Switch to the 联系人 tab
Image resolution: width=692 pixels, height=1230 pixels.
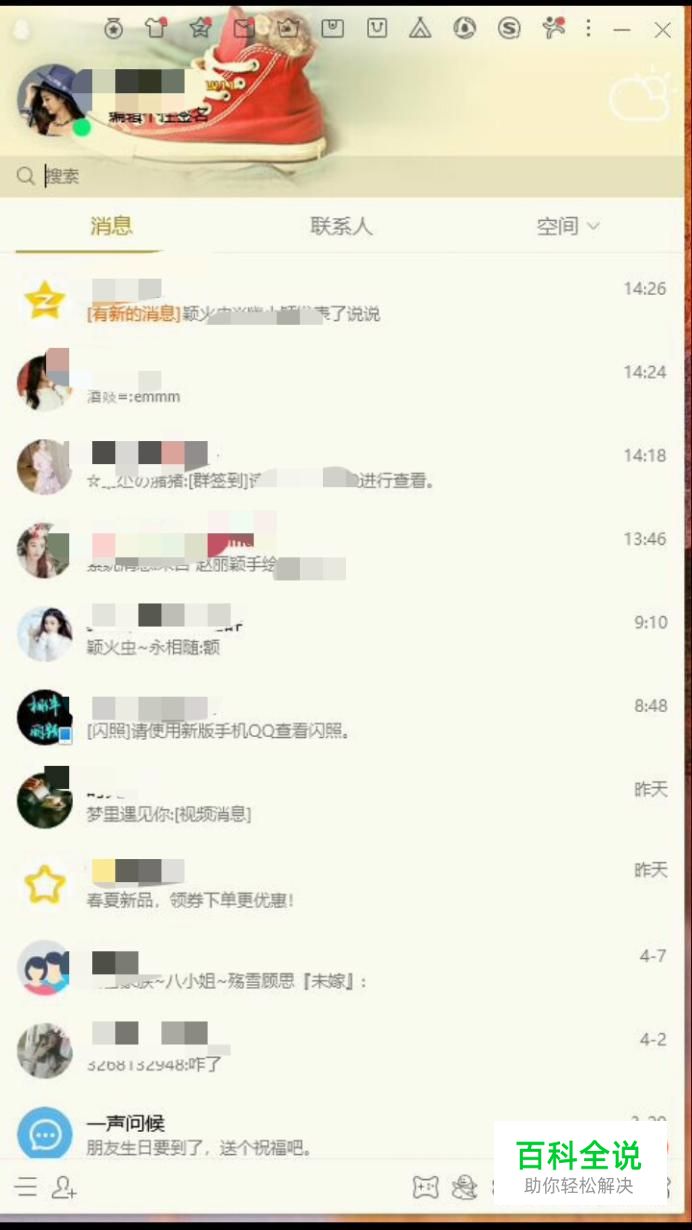(x=341, y=226)
